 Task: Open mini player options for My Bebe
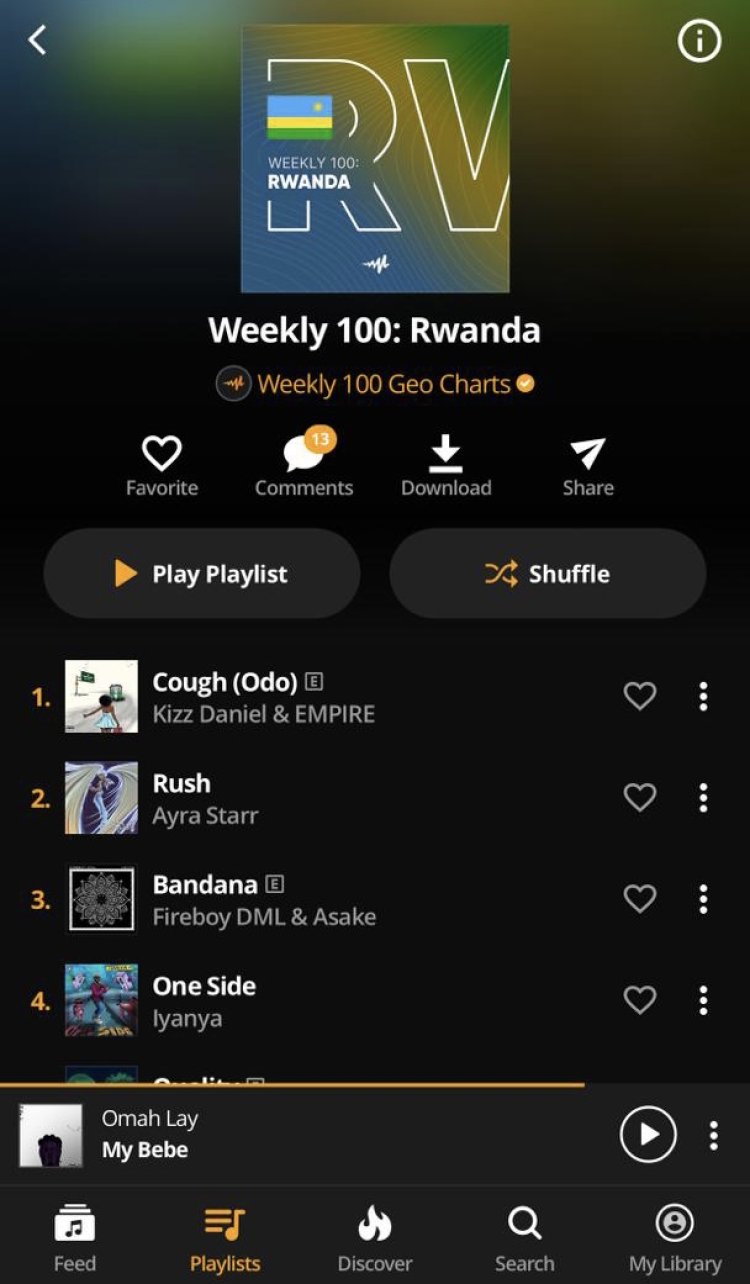(x=713, y=1135)
